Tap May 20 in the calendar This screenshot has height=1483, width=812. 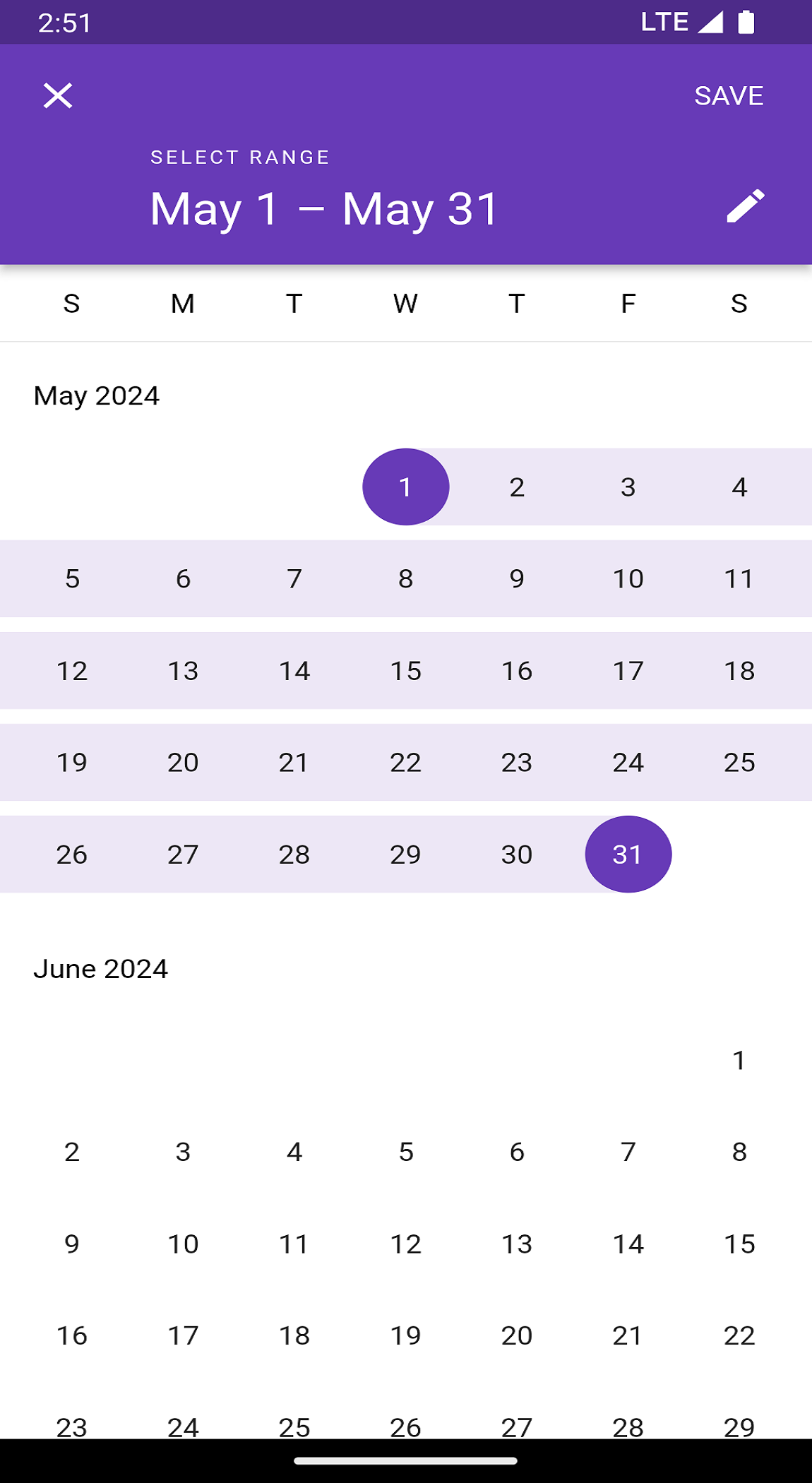tap(183, 762)
